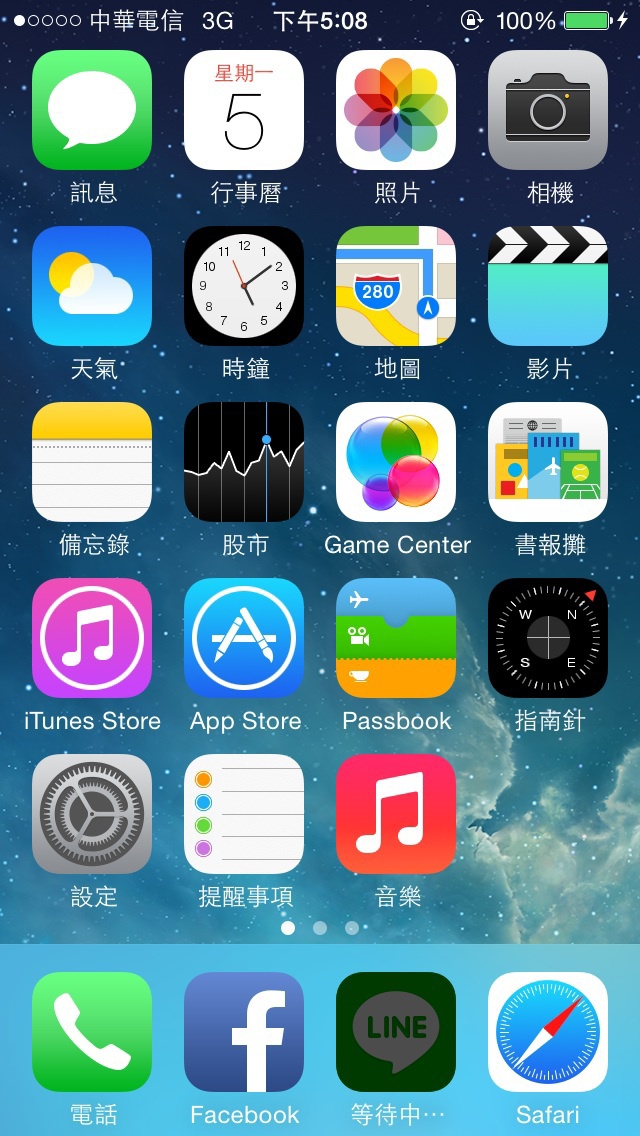Launch Game Center

tap(396, 462)
